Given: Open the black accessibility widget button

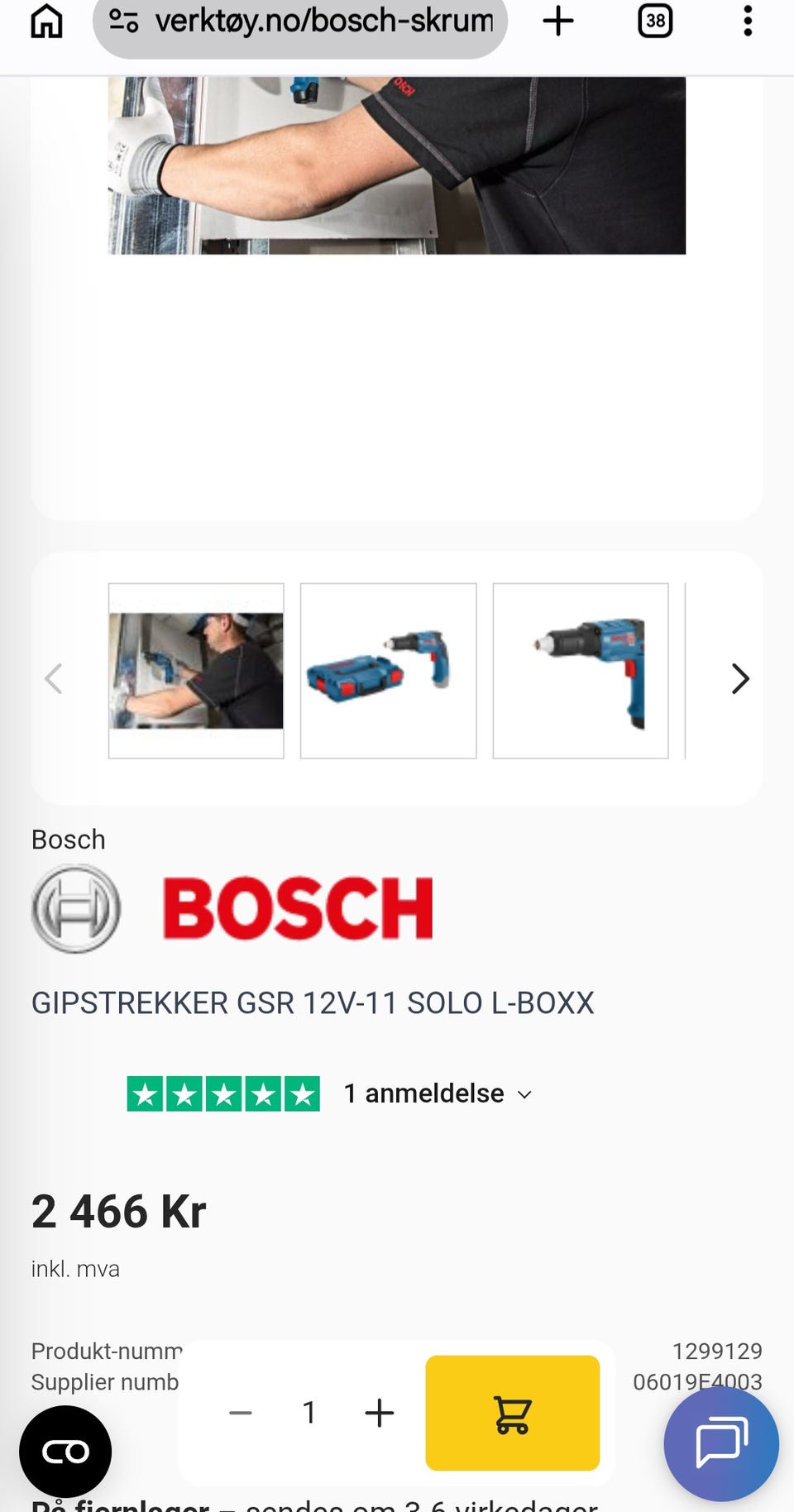Looking at the screenshot, I should point(65,1452).
